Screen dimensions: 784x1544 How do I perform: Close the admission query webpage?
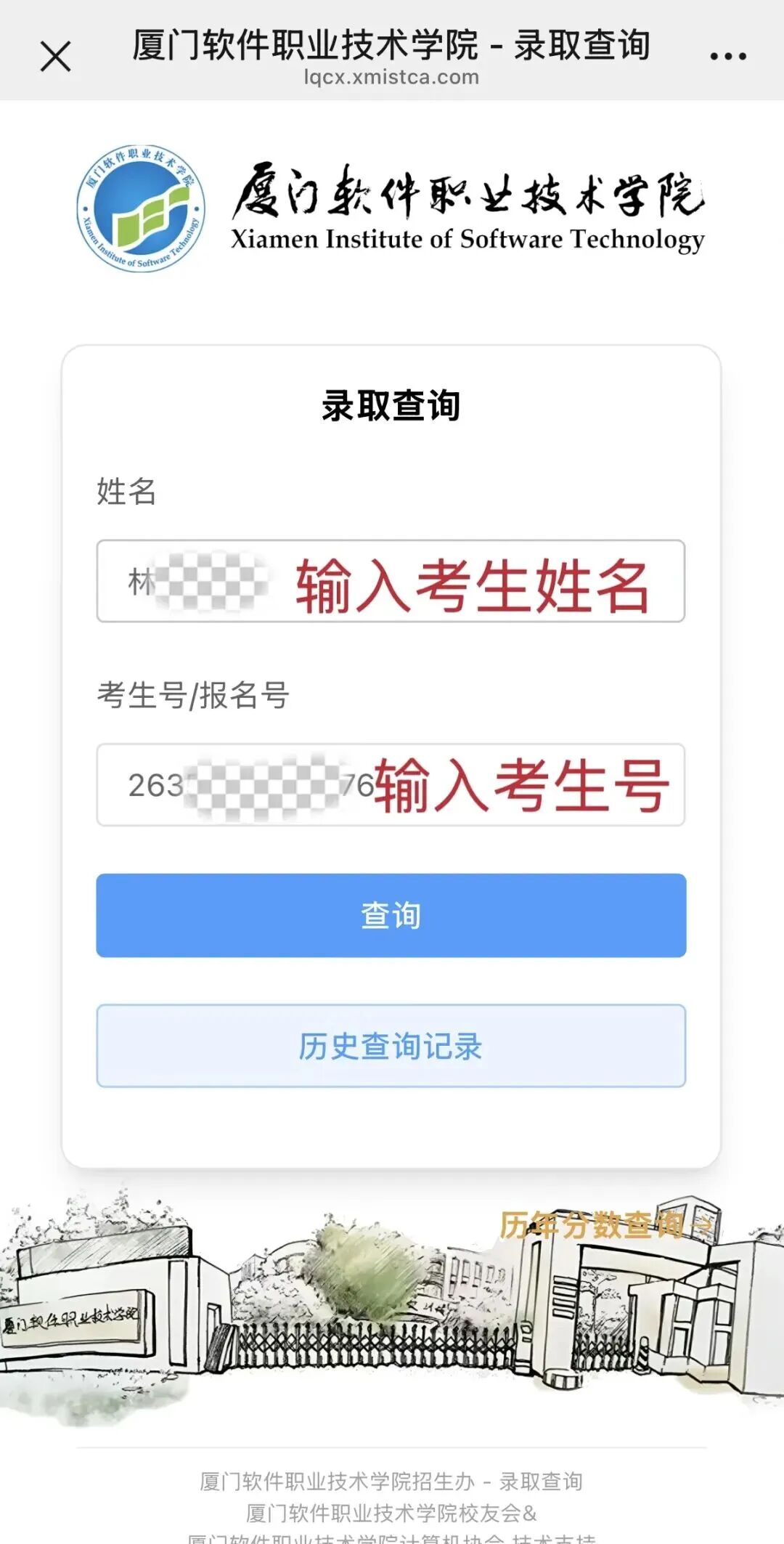pyautogui.click(x=55, y=57)
